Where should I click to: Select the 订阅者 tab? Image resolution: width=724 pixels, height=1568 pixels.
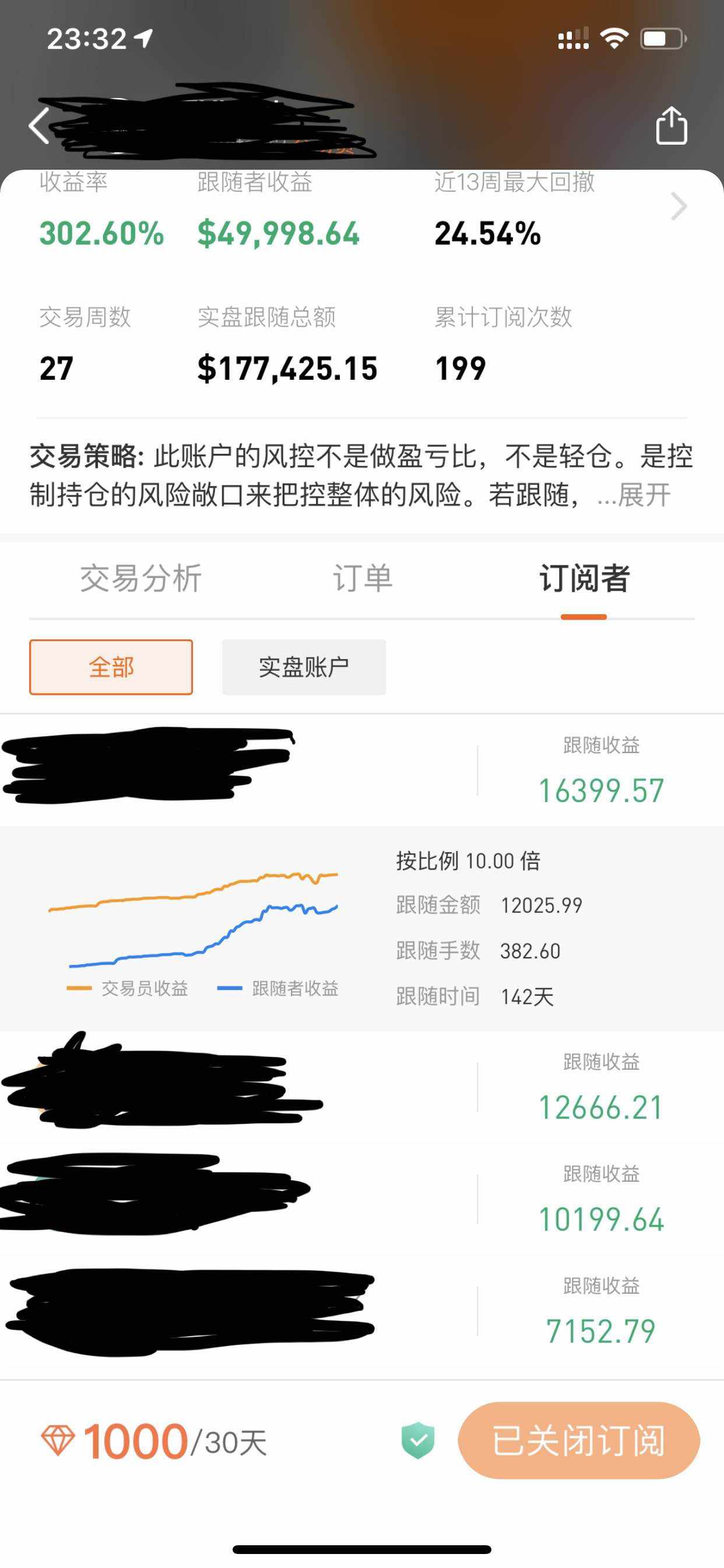[x=584, y=578]
